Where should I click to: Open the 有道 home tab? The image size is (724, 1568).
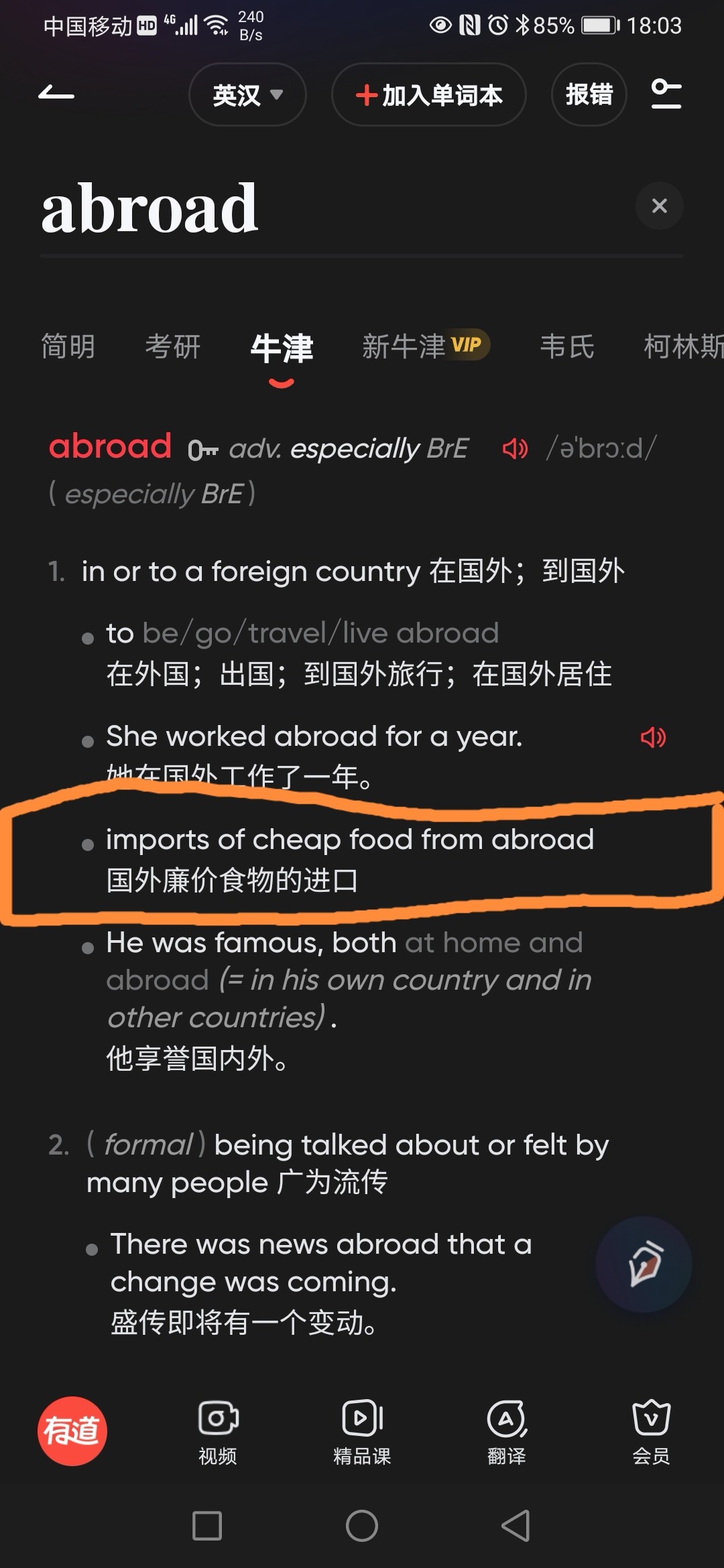(x=72, y=1431)
